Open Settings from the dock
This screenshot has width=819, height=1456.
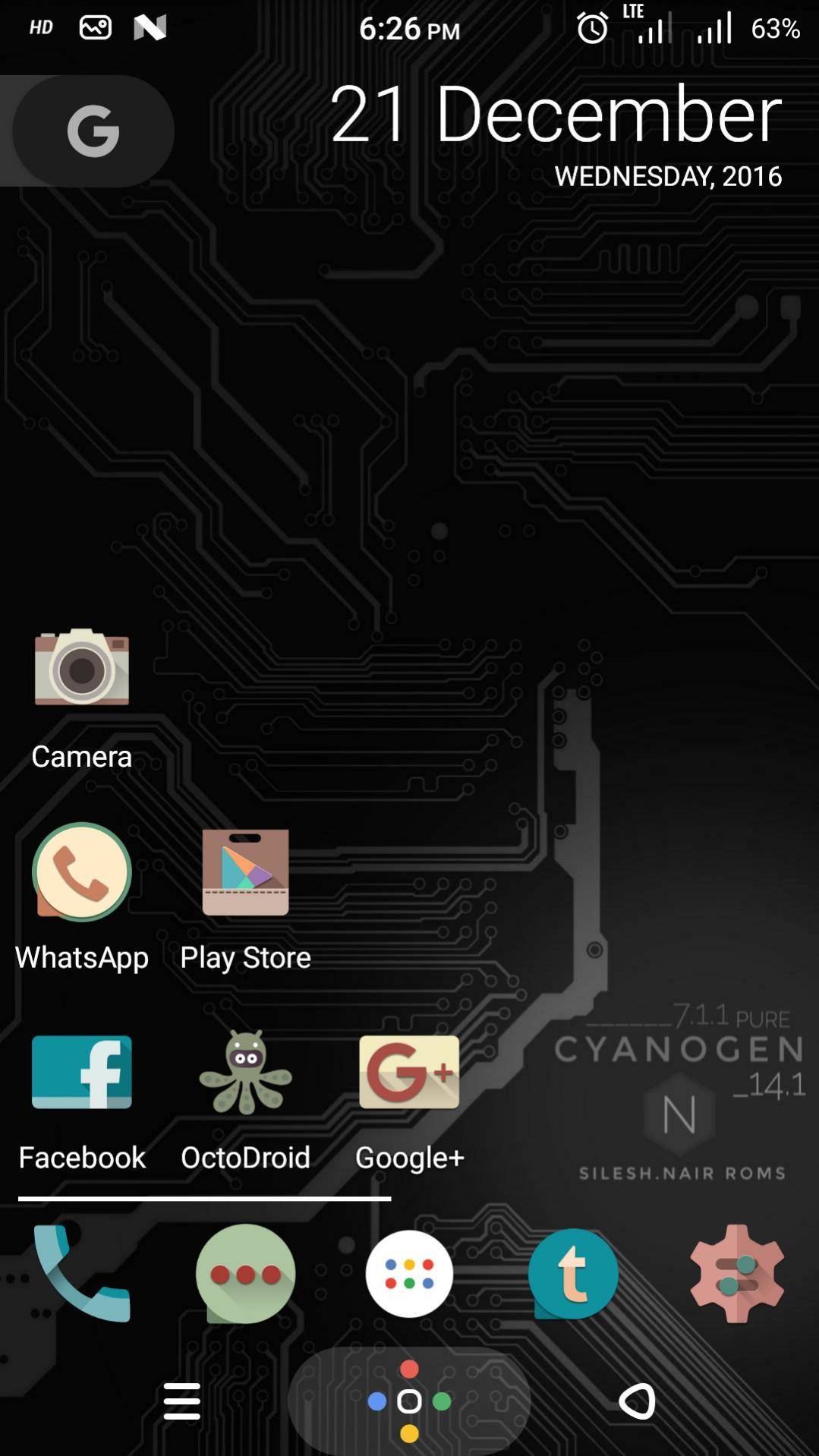[736, 1274]
